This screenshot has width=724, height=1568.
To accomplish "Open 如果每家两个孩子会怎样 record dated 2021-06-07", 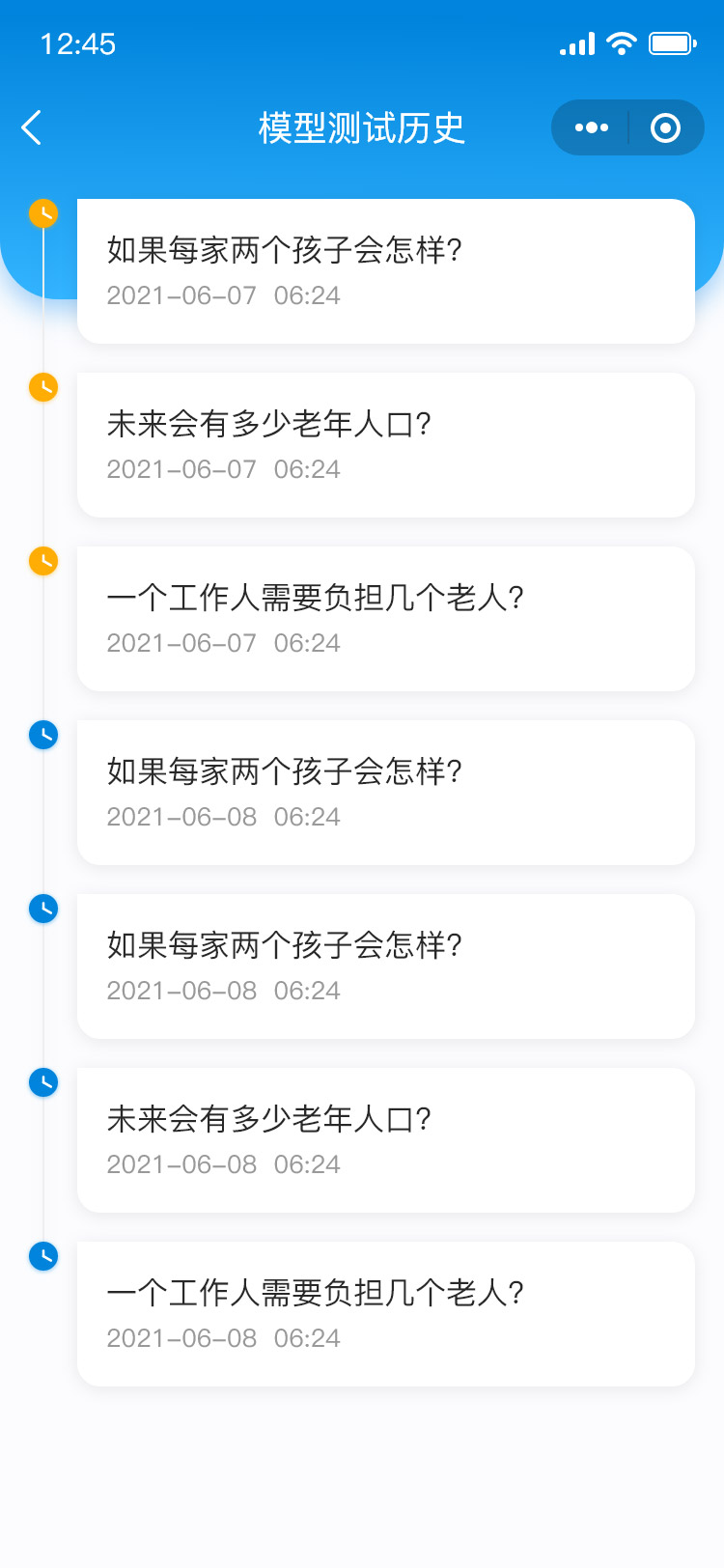I will (386, 271).
